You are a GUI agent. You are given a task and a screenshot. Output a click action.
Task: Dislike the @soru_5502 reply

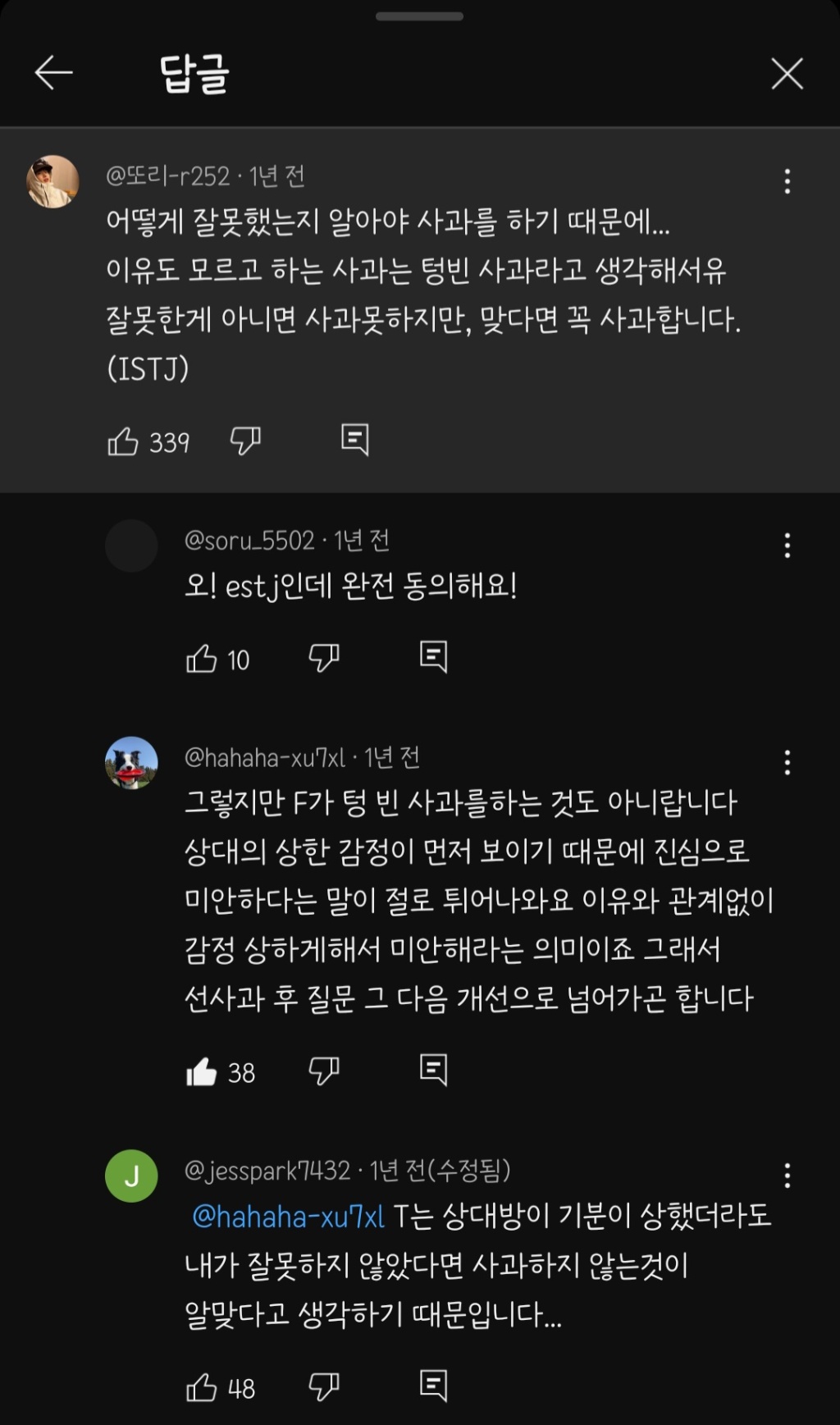pyautogui.click(x=324, y=658)
